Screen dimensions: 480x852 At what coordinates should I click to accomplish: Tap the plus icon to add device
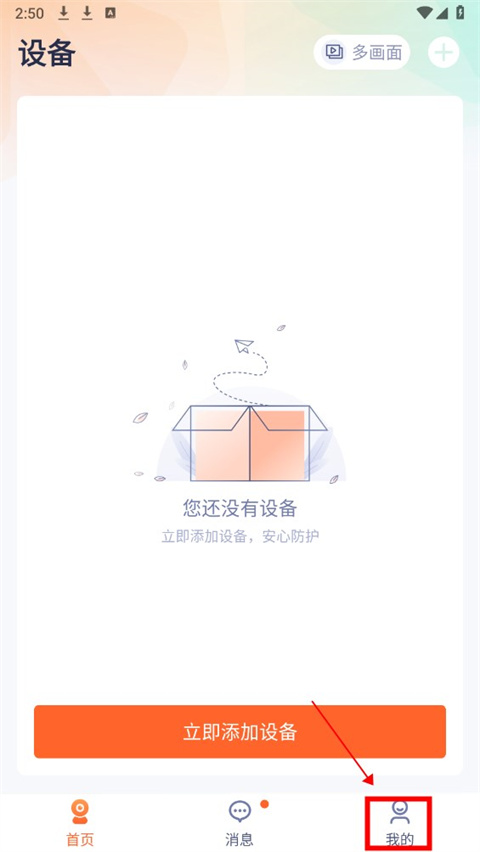click(x=444, y=53)
